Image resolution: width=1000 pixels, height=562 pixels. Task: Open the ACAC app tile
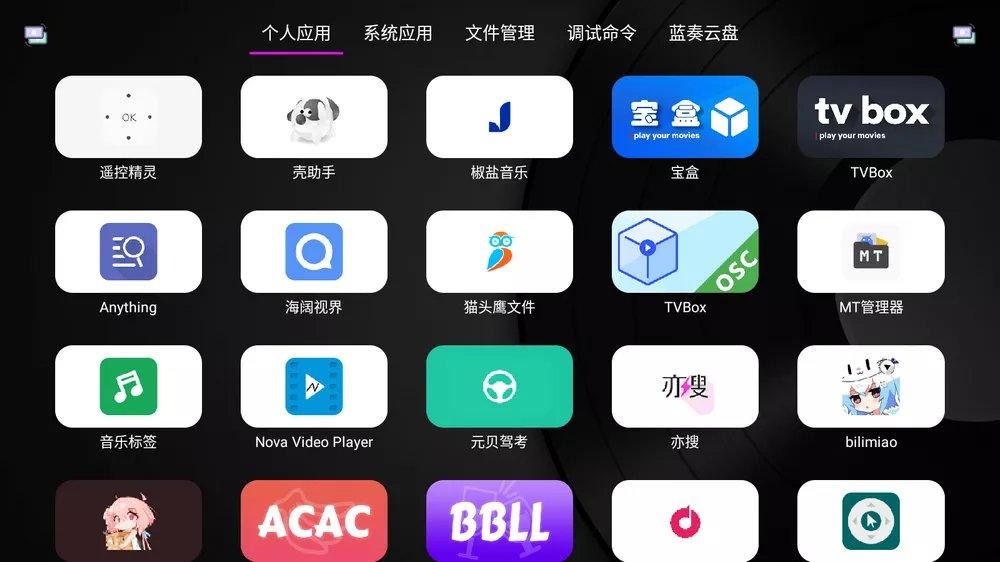pos(314,520)
